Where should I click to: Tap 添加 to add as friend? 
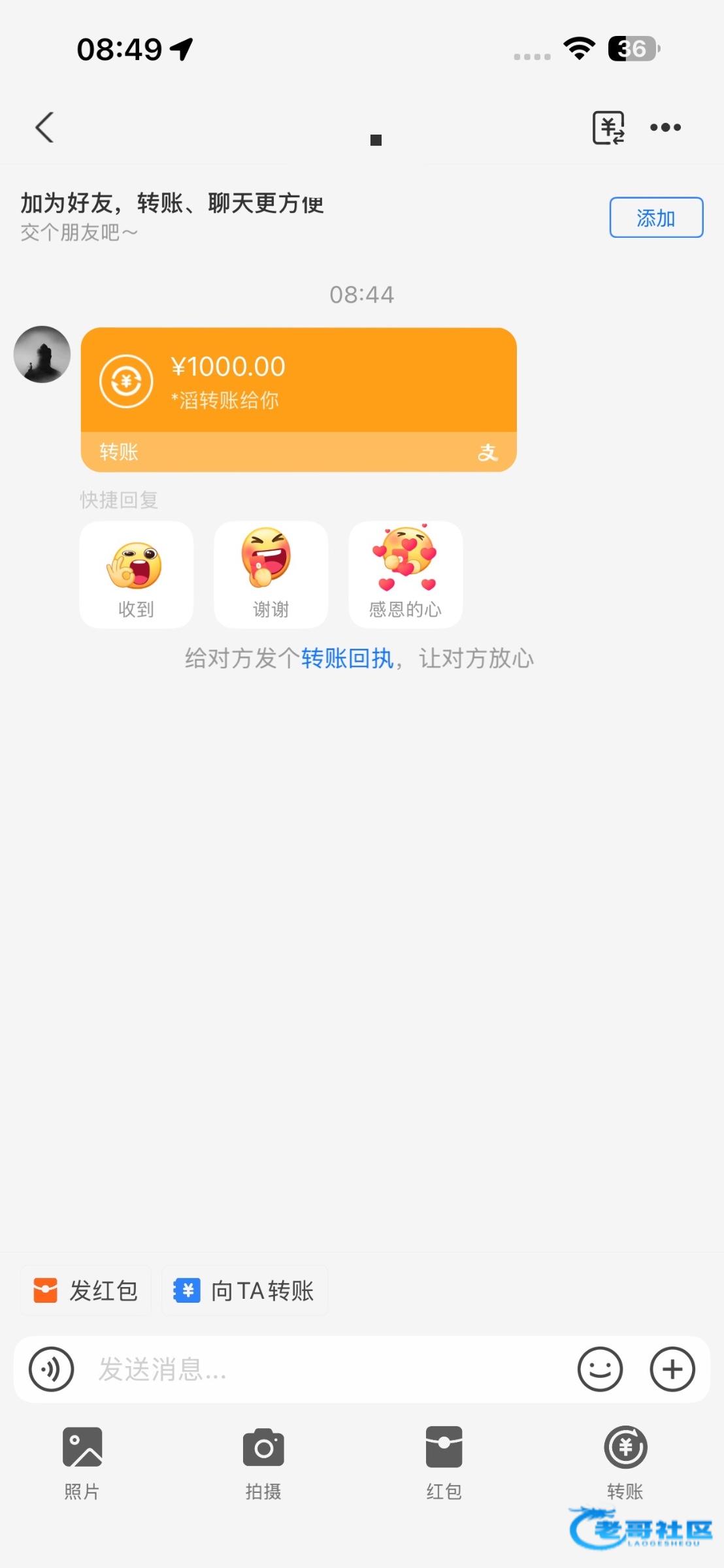pos(655,218)
